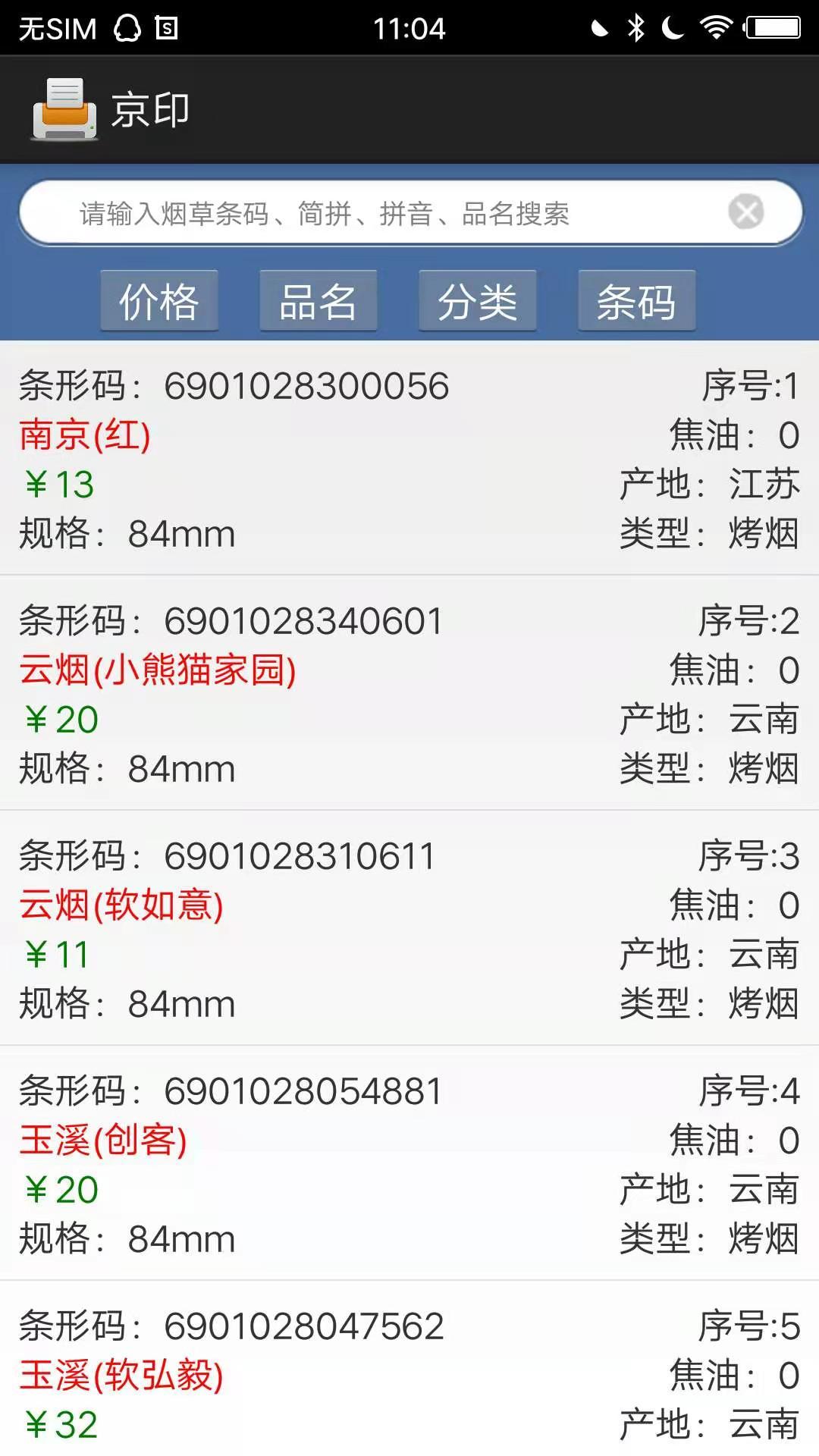Select the 玉溪(软弘毅) item
The image size is (819, 1456).
tap(409, 1373)
